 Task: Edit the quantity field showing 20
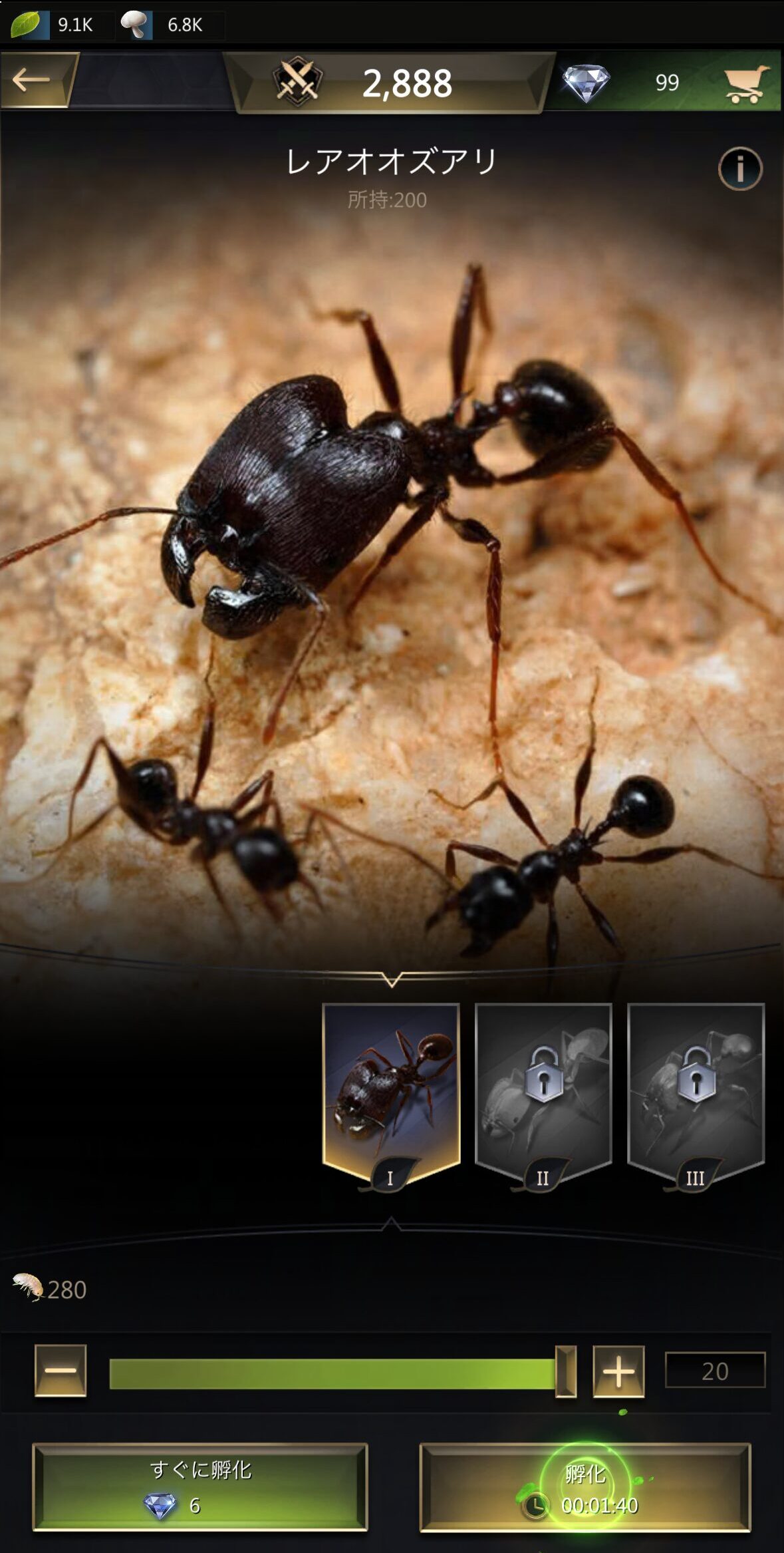(x=715, y=1371)
